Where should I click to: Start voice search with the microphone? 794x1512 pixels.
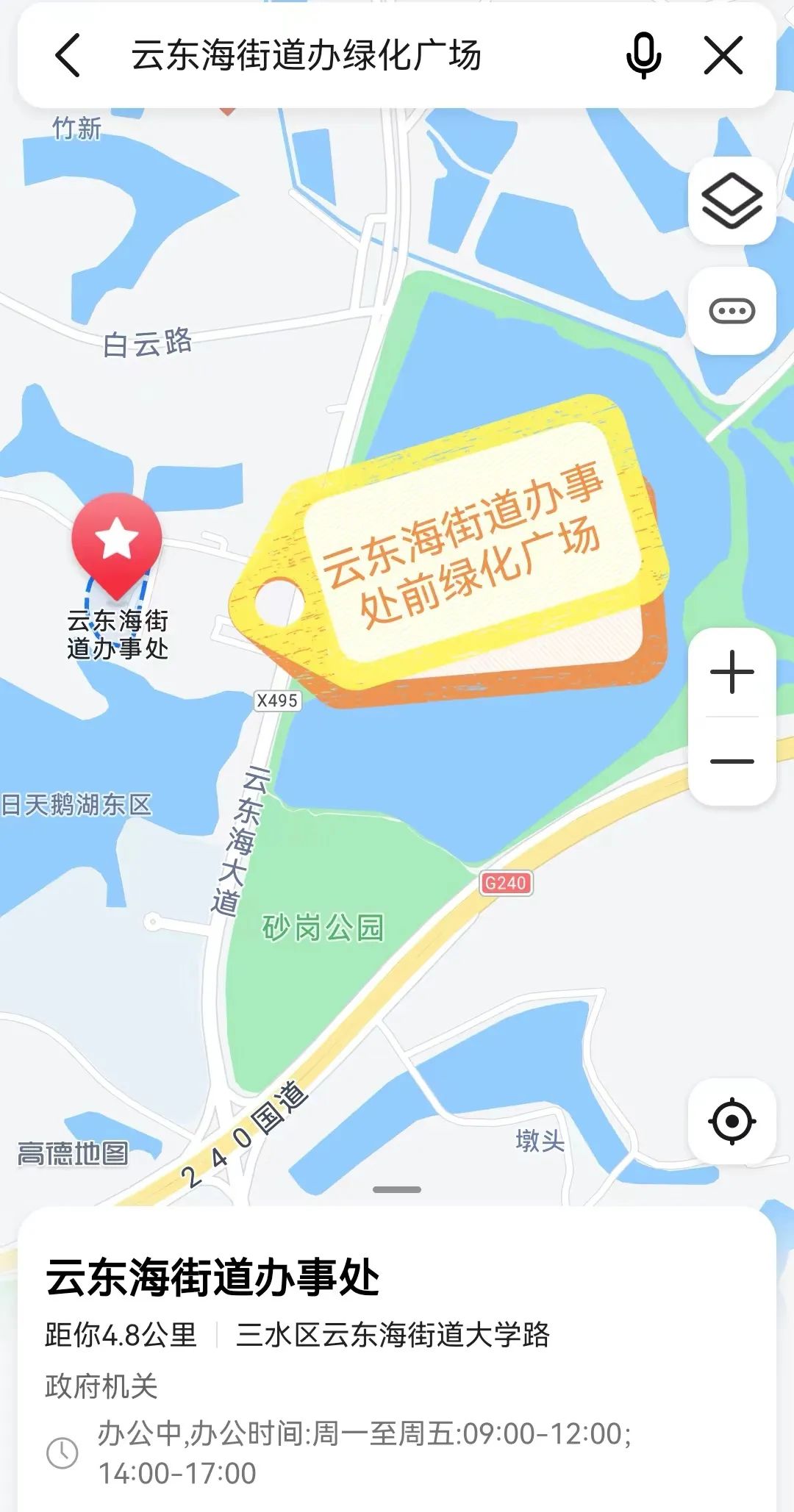(643, 55)
